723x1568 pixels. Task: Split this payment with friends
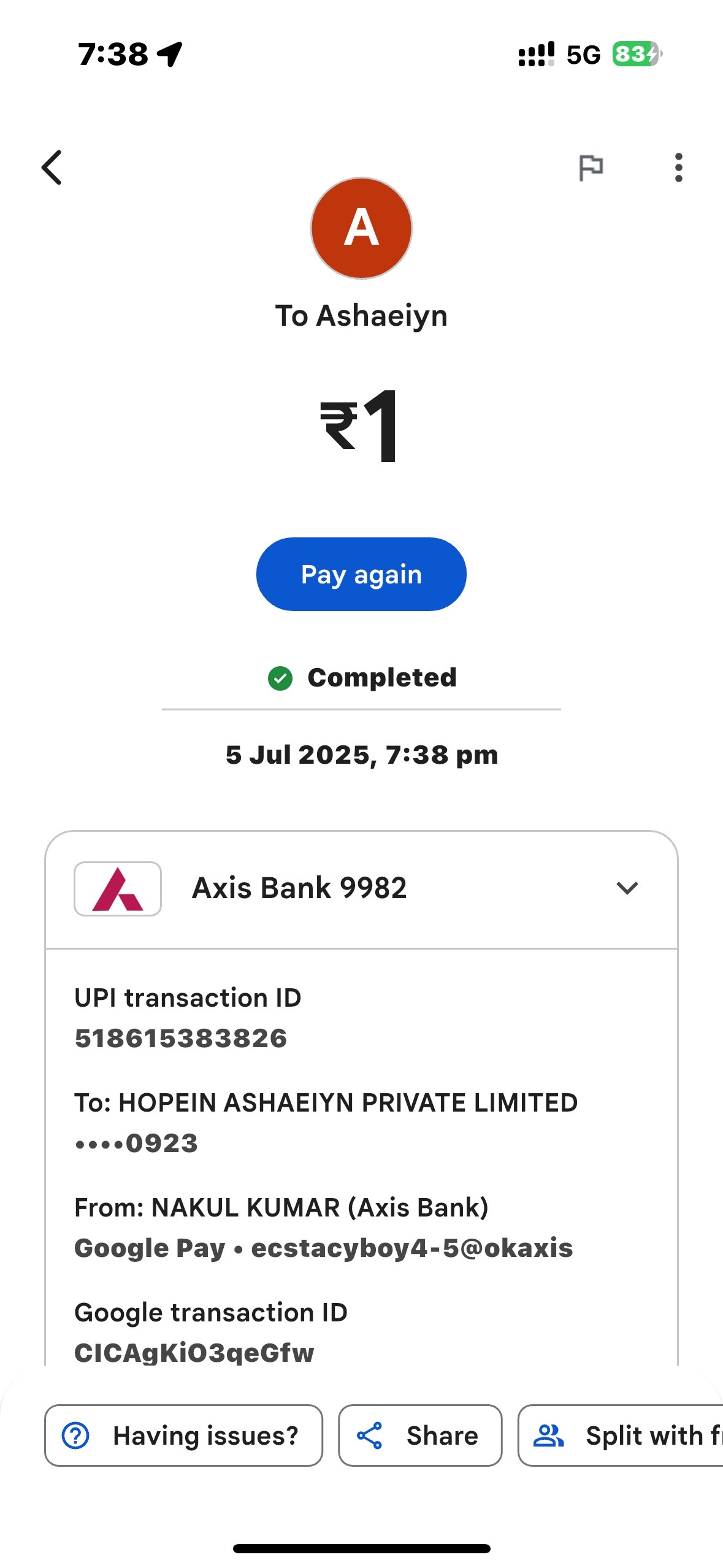click(x=621, y=1435)
